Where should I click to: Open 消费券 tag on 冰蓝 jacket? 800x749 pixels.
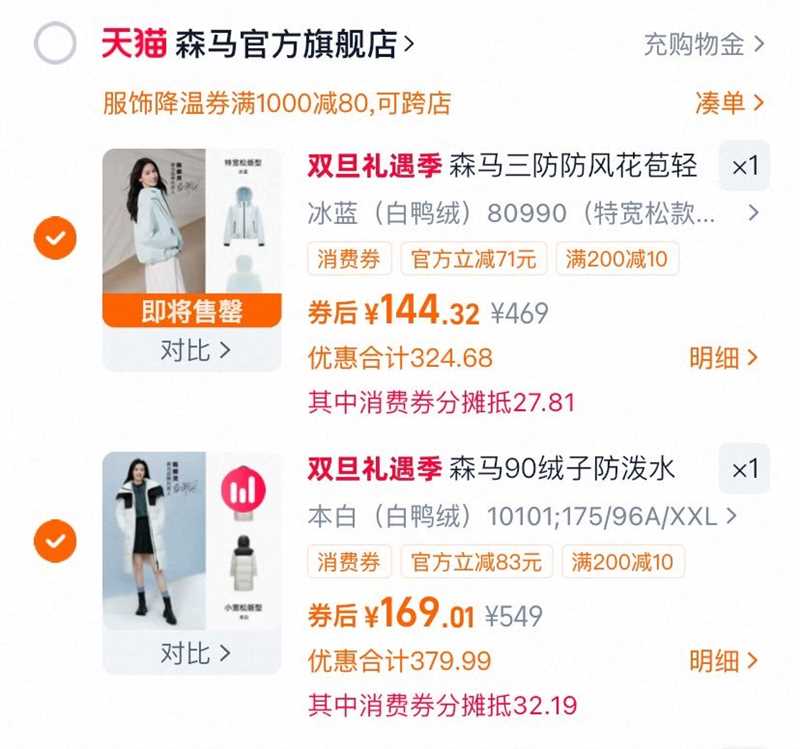click(x=349, y=259)
